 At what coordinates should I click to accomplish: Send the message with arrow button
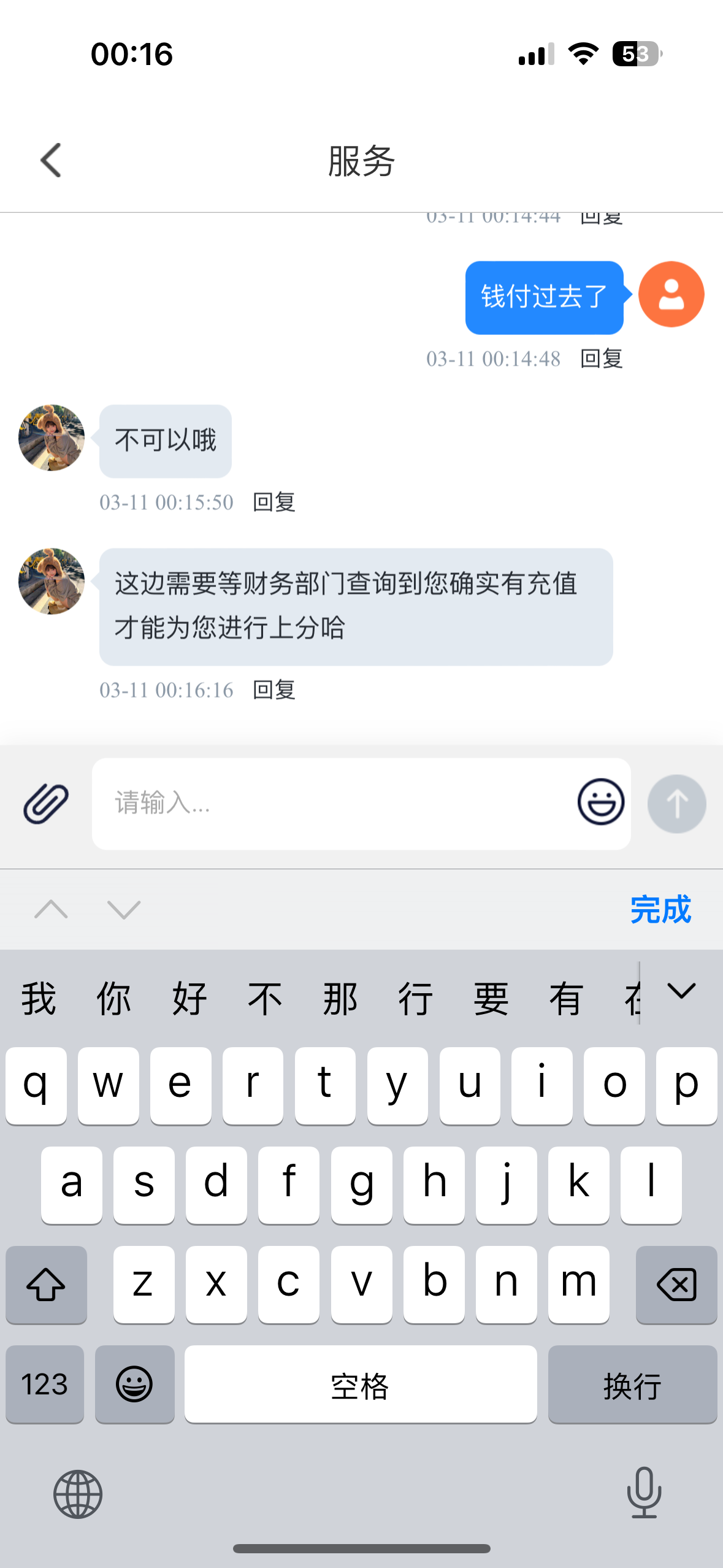pos(676,804)
